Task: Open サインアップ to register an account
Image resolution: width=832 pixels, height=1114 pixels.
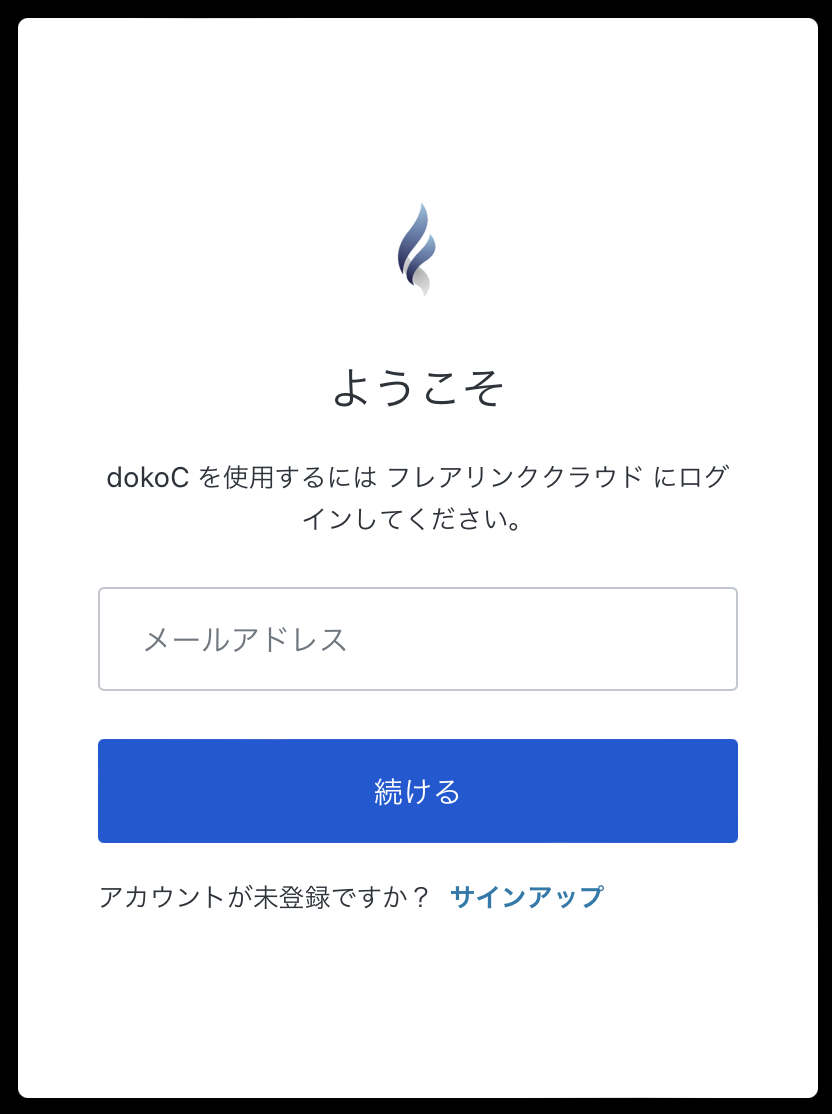Action: point(527,897)
